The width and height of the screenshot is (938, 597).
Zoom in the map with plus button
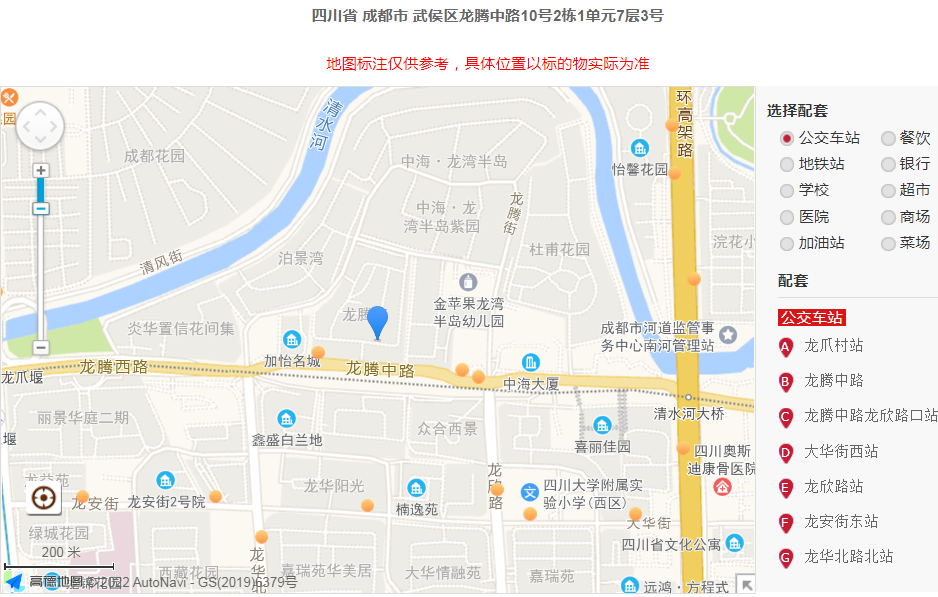(40, 171)
